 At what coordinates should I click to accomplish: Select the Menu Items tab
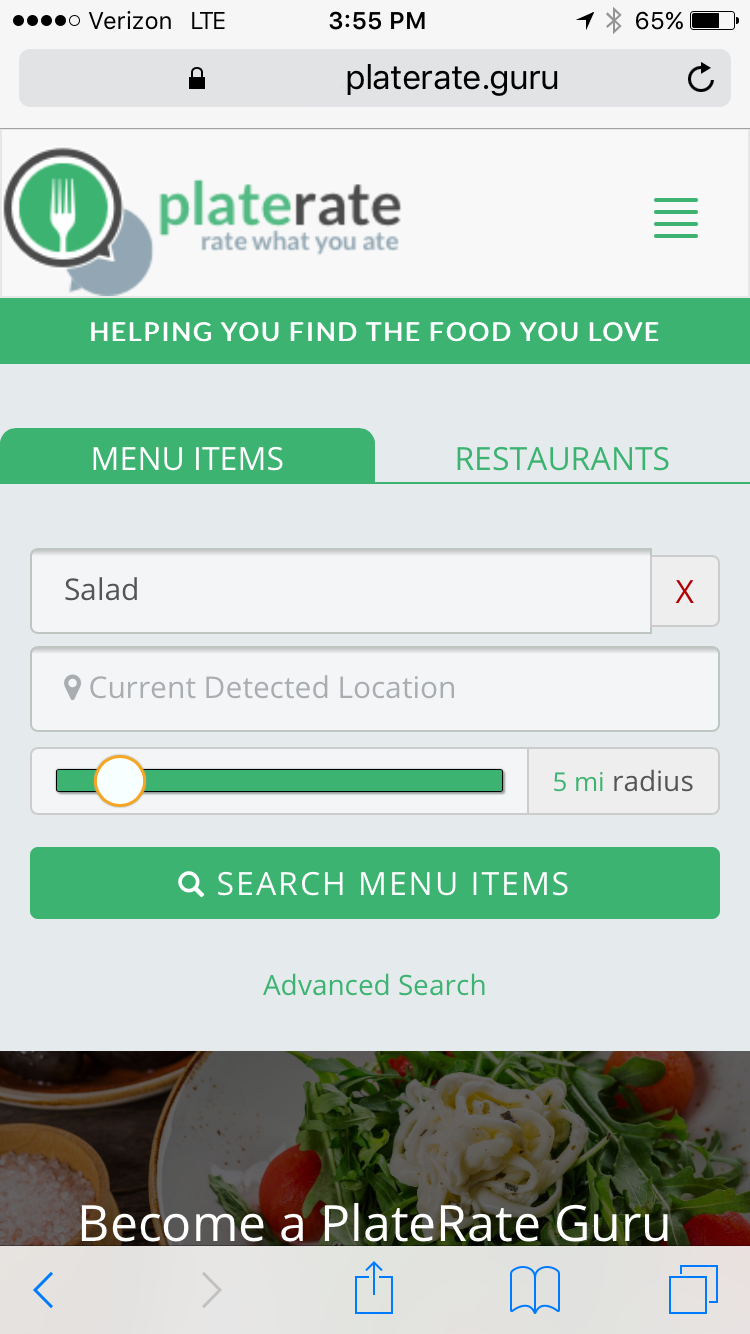[187, 459]
